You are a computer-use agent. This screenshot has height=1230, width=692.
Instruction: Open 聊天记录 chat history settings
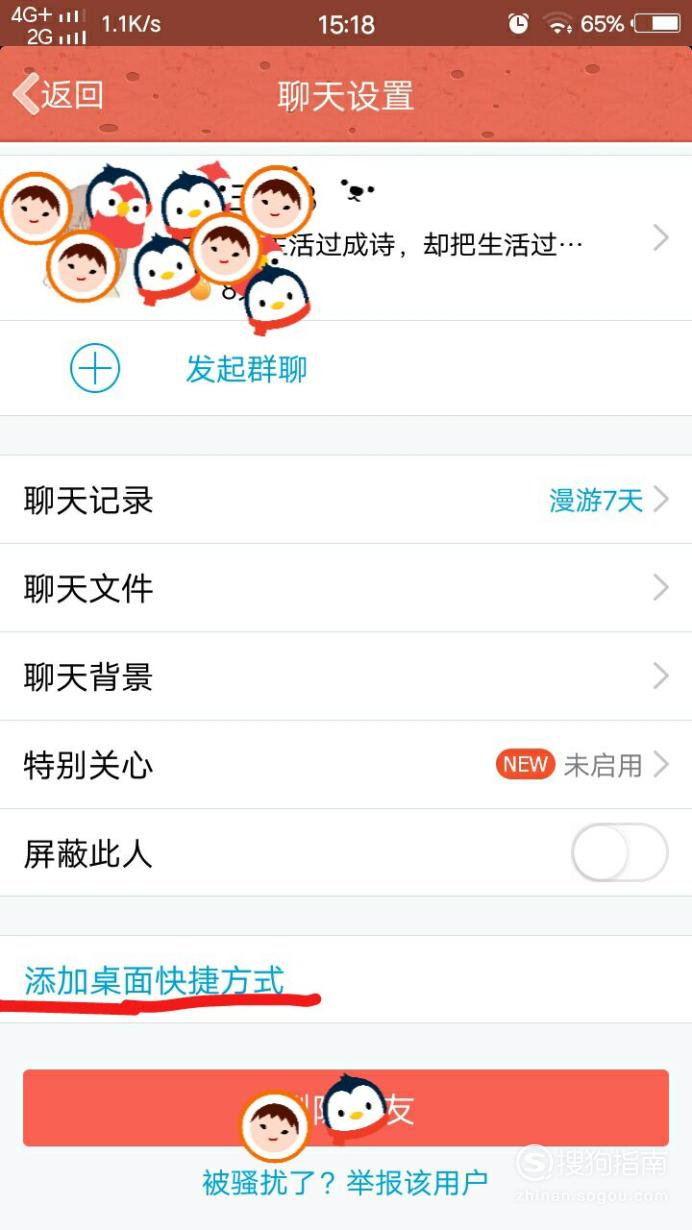tap(346, 500)
